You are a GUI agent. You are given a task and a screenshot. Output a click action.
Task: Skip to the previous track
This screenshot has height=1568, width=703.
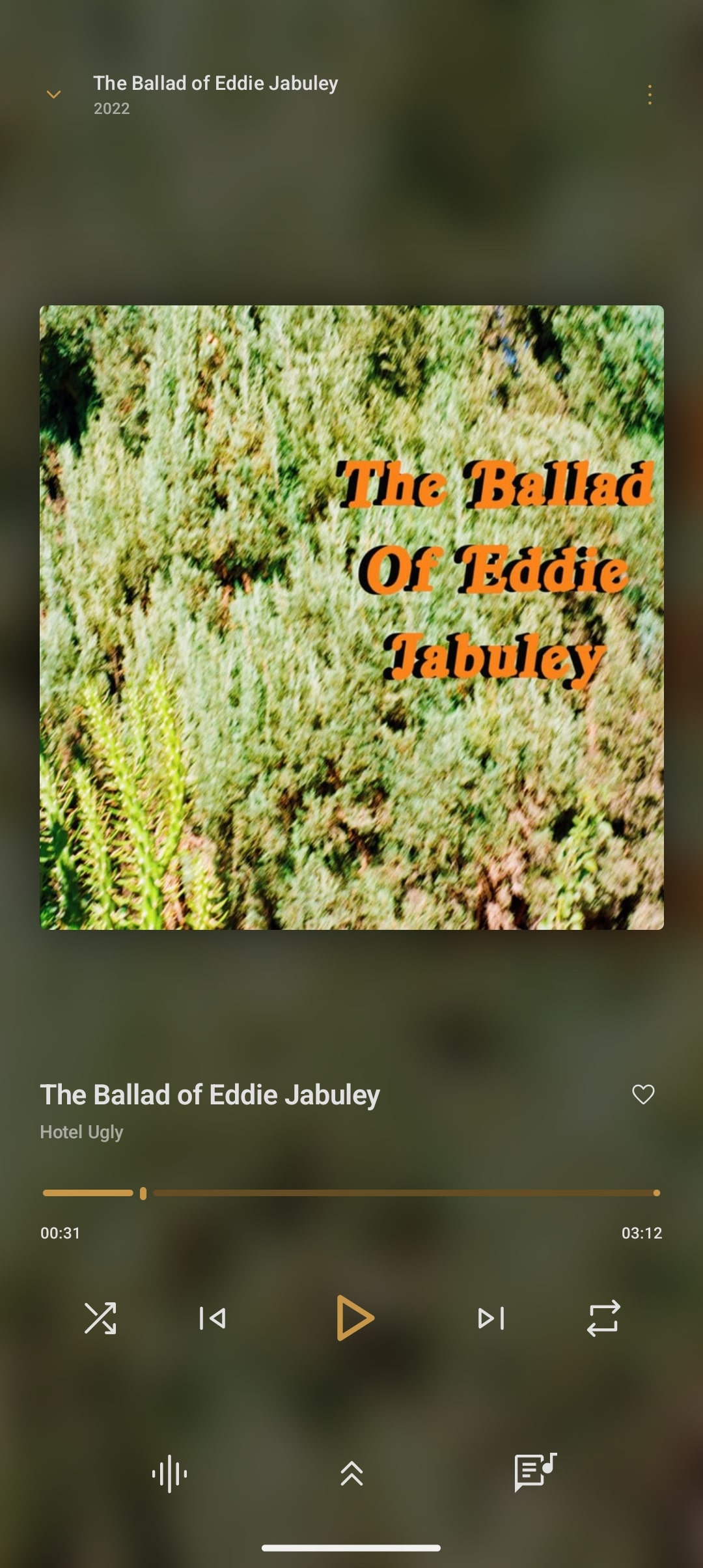212,1319
